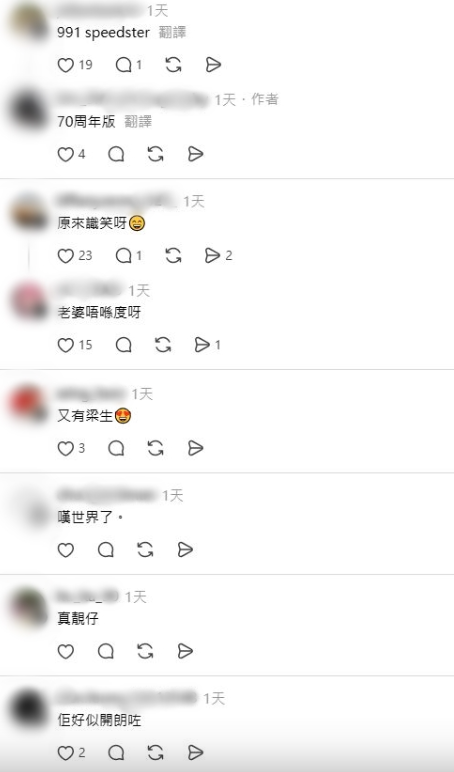Screen dimensions: 454x772
Task: Translate the '70周年版' reply
Action: 138,122
